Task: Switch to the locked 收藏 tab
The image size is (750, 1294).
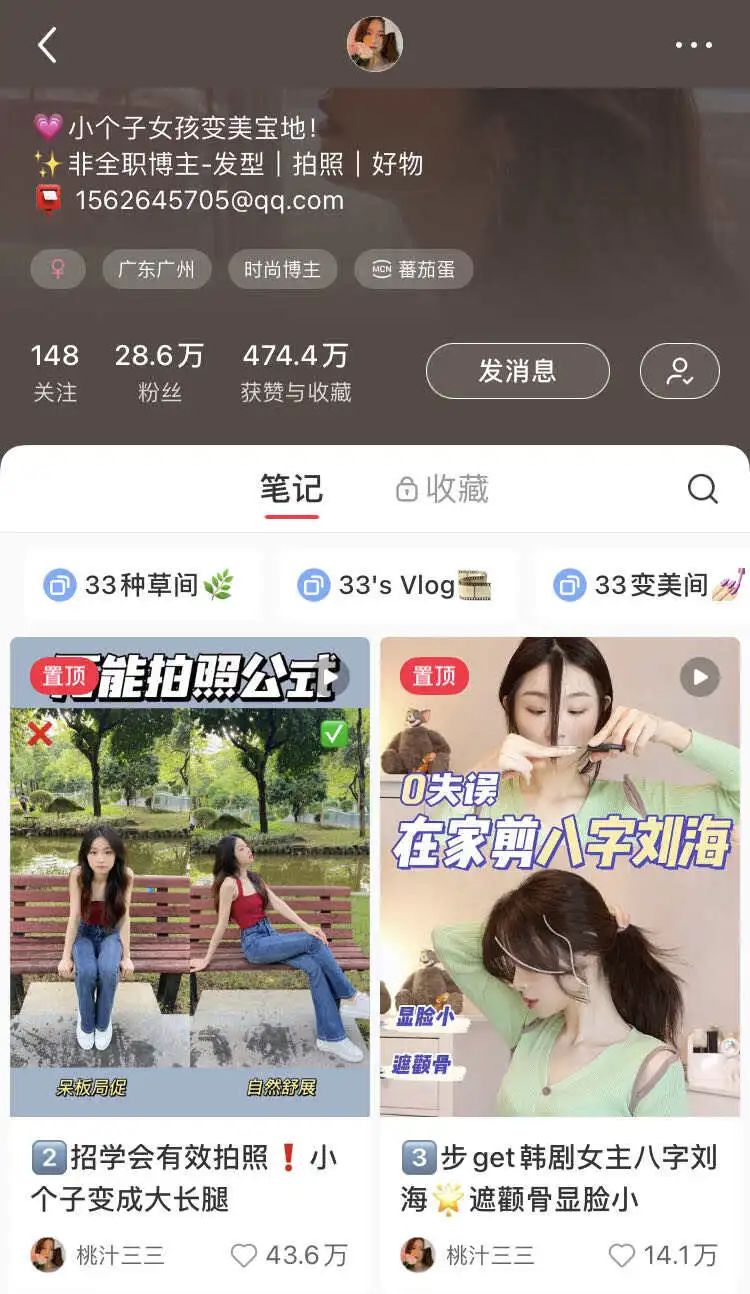Action: coord(442,488)
